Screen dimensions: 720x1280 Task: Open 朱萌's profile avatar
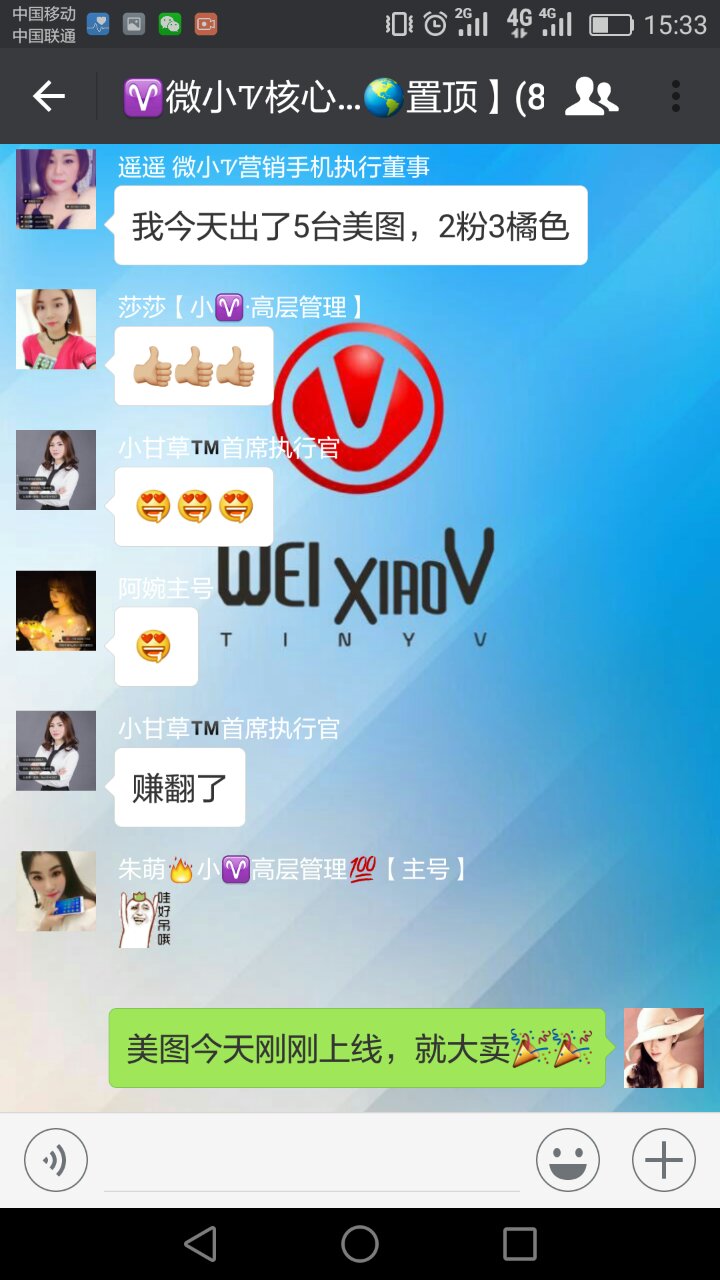point(56,891)
